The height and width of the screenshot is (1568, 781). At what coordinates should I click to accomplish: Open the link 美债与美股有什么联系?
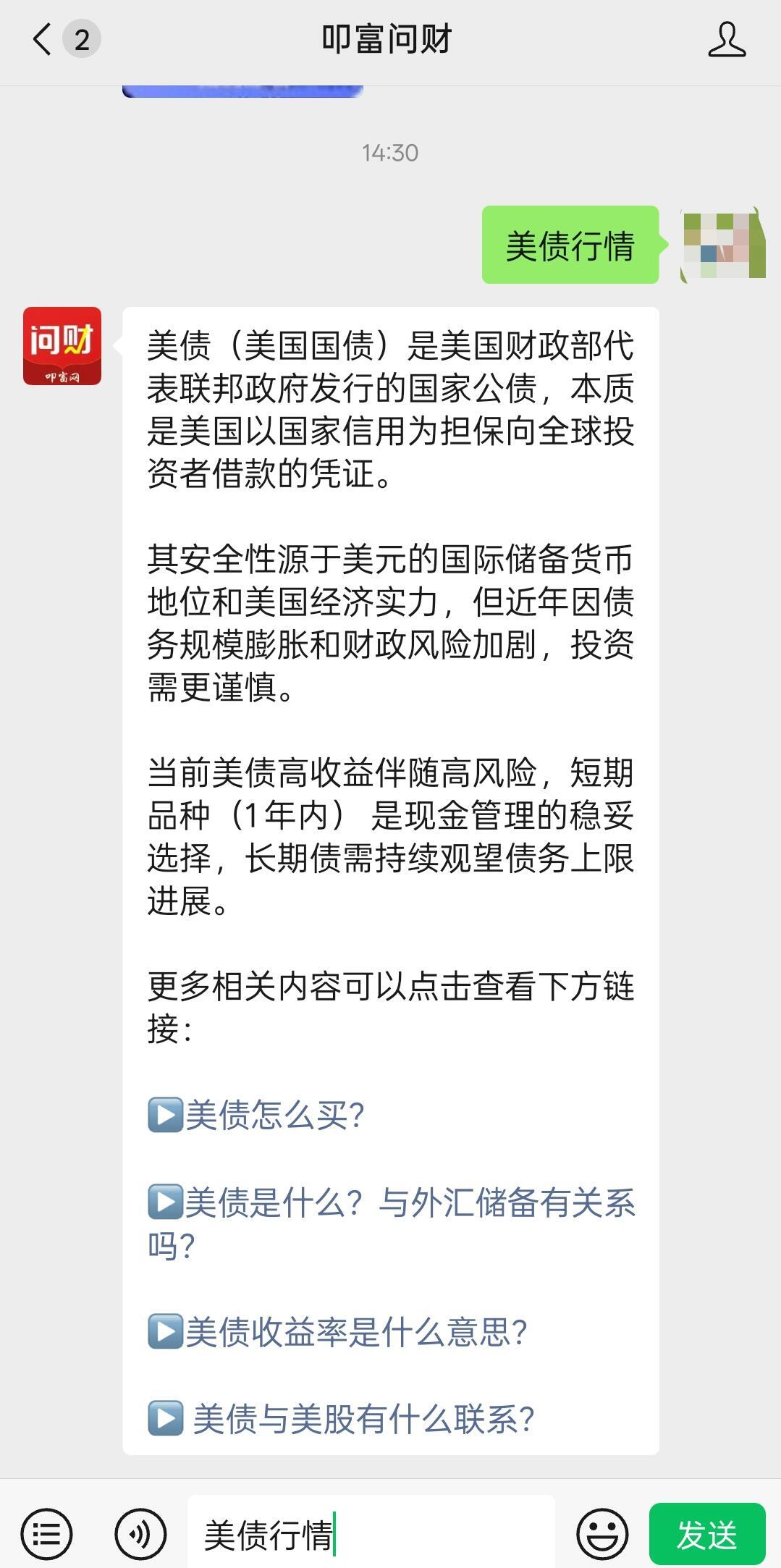[x=362, y=1418]
